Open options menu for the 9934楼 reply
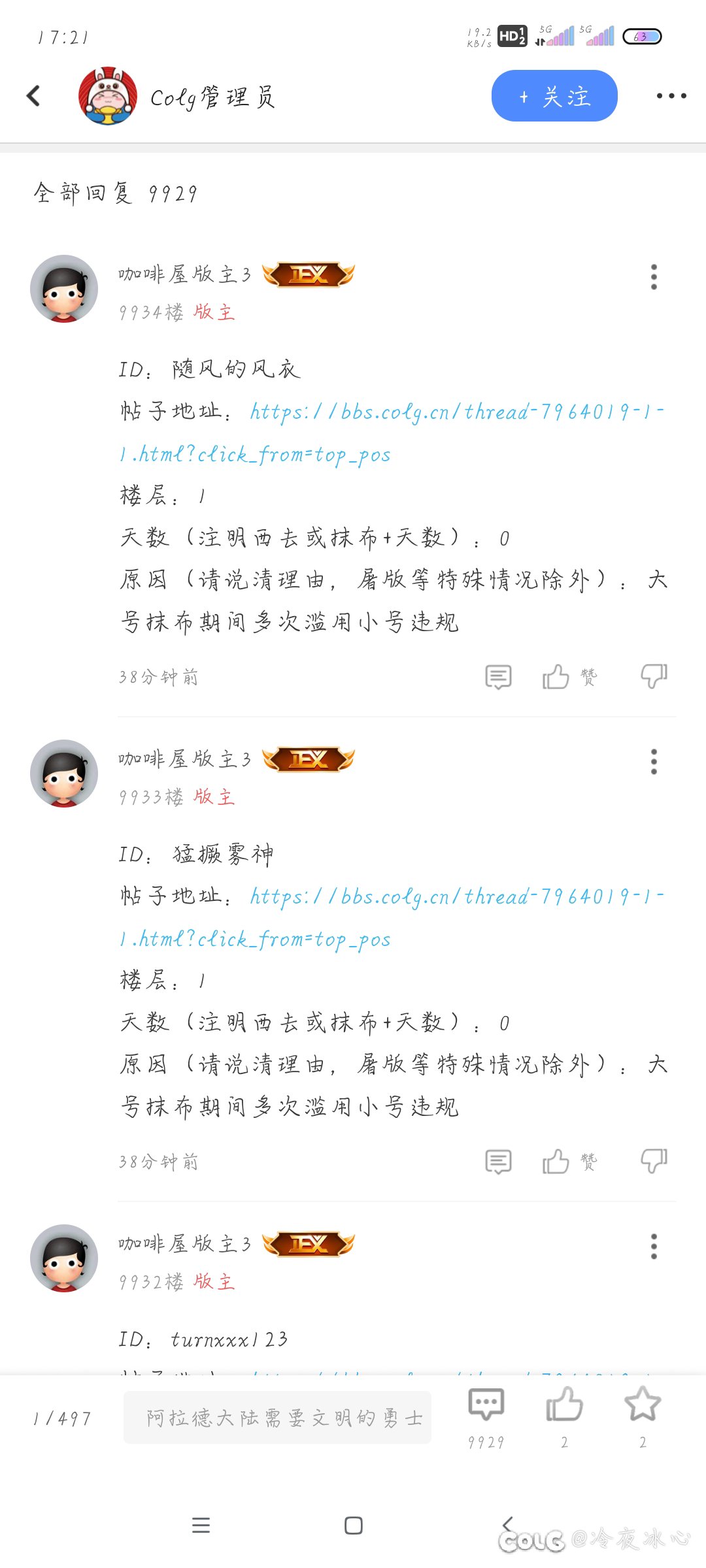This screenshot has width=706, height=1568. (654, 277)
